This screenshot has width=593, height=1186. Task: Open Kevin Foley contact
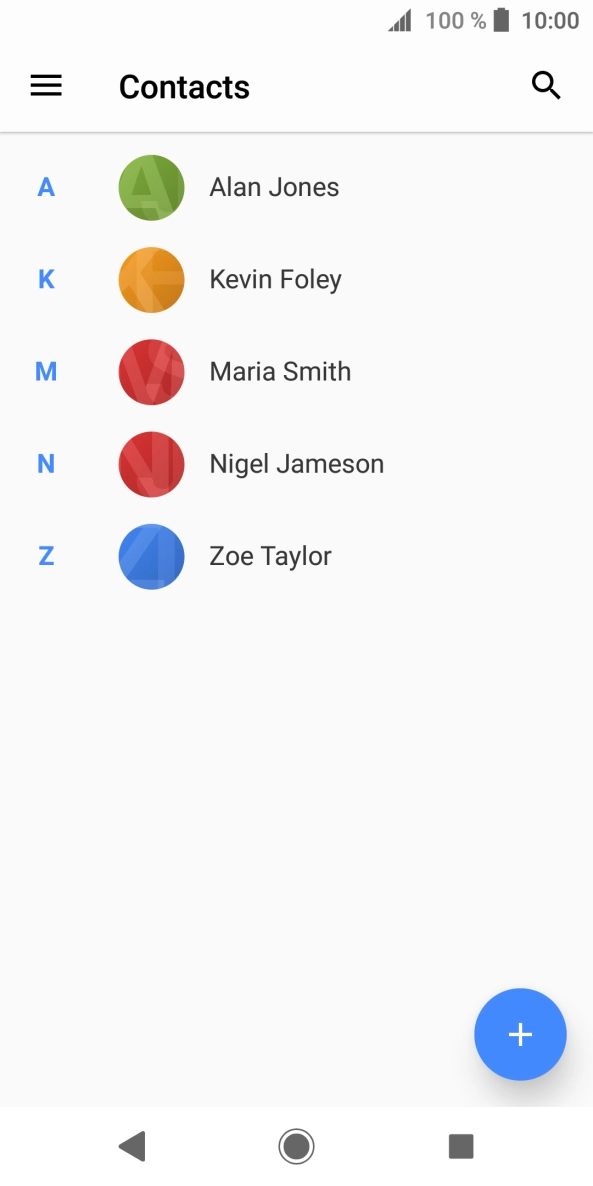point(296,280)
